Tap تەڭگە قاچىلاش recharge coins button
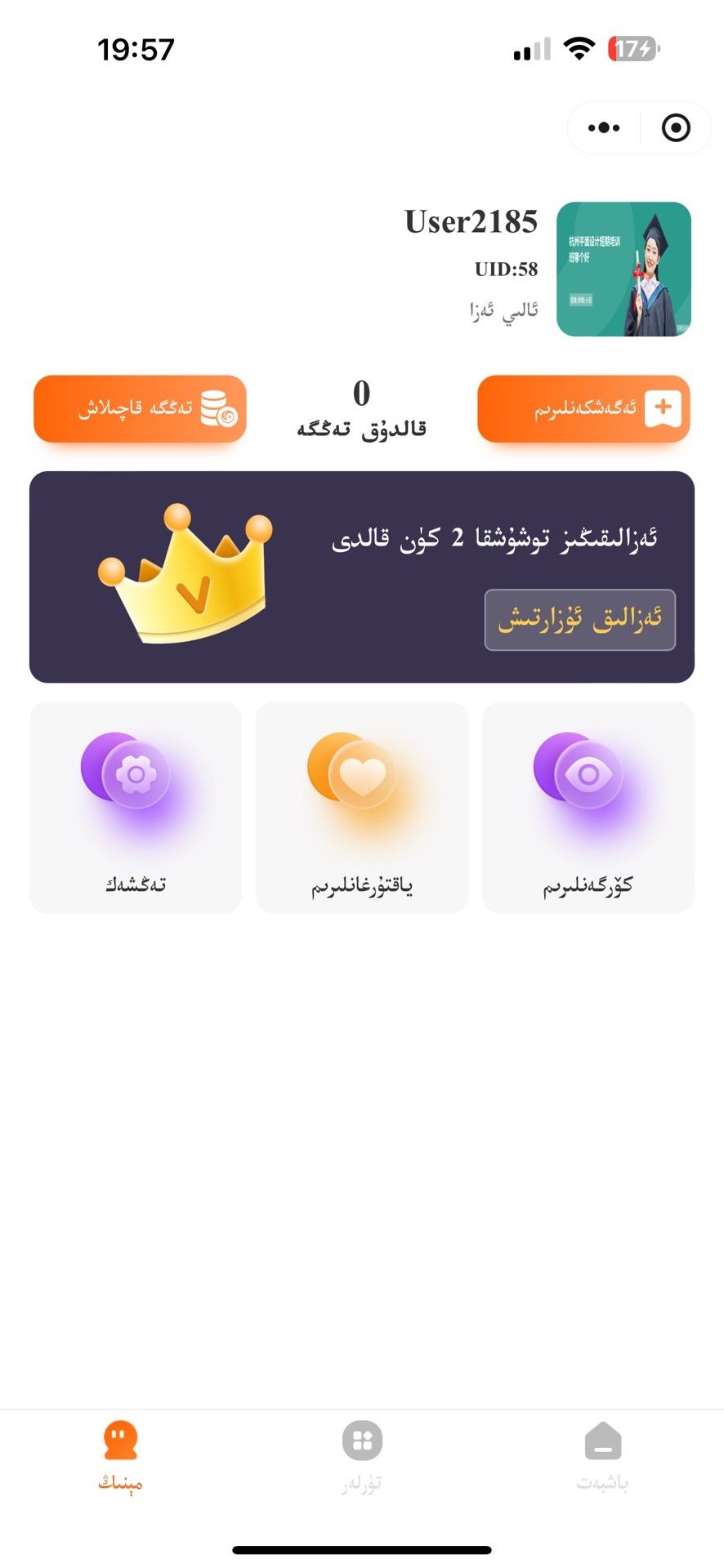The width and height of the screenshot is (724, 1568). coord(140,408)
